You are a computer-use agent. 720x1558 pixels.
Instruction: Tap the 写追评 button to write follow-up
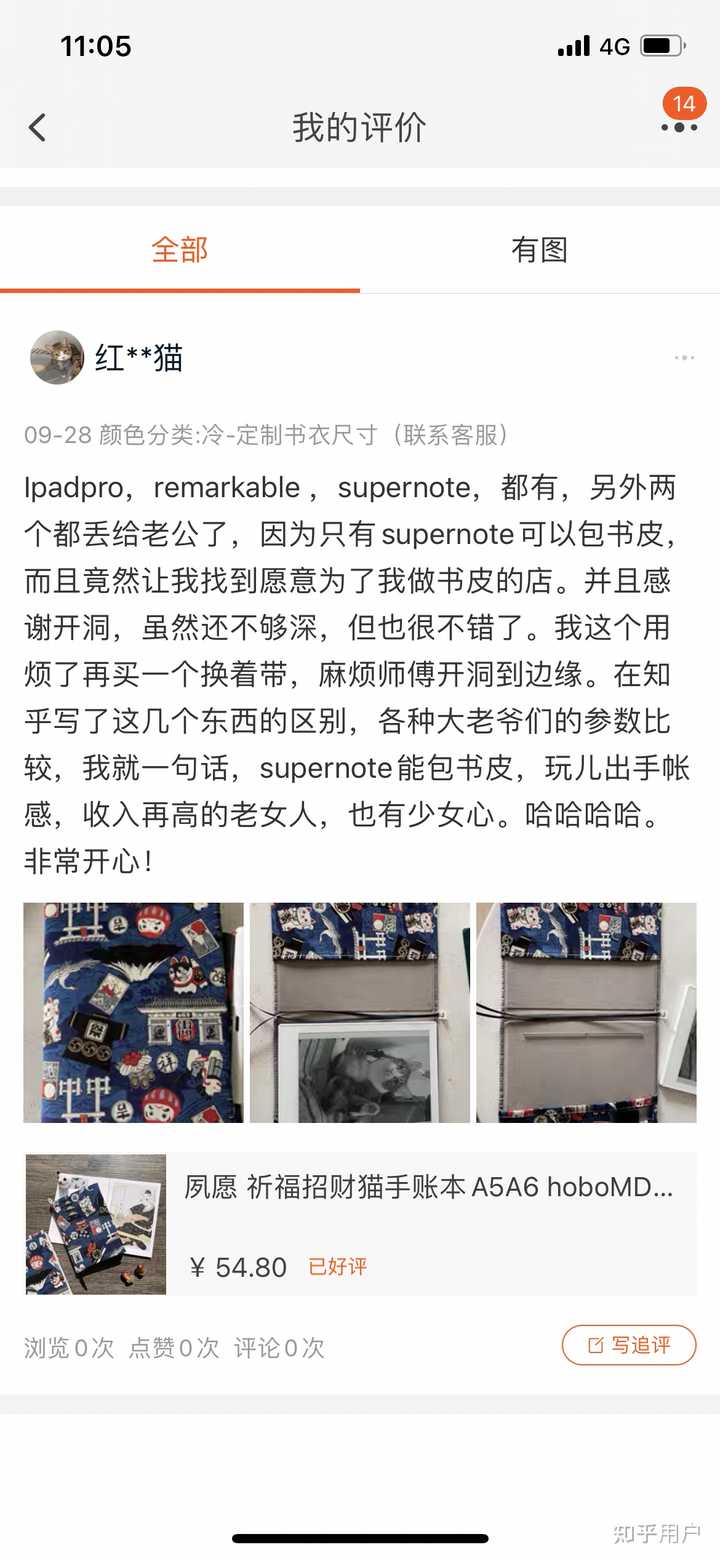[x=628, y=1345]
